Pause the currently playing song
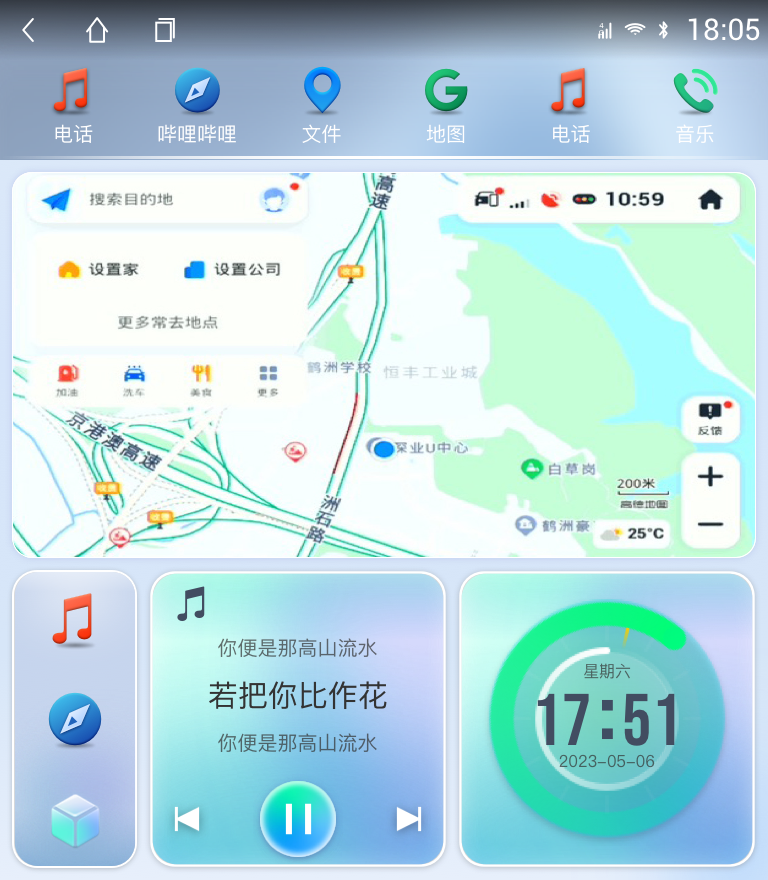Viewport: 768px width, 880px height. pos(298,819)
